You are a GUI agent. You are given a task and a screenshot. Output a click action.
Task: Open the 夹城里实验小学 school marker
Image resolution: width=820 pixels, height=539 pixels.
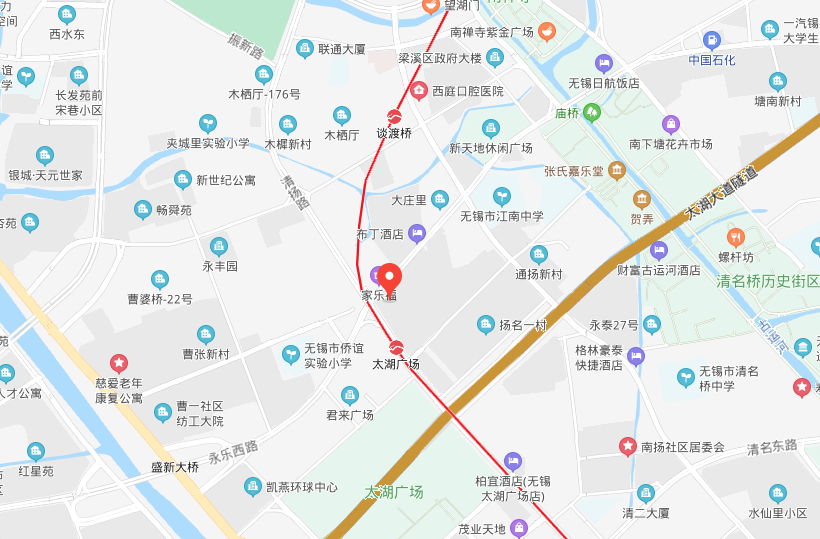click(208, 123)
